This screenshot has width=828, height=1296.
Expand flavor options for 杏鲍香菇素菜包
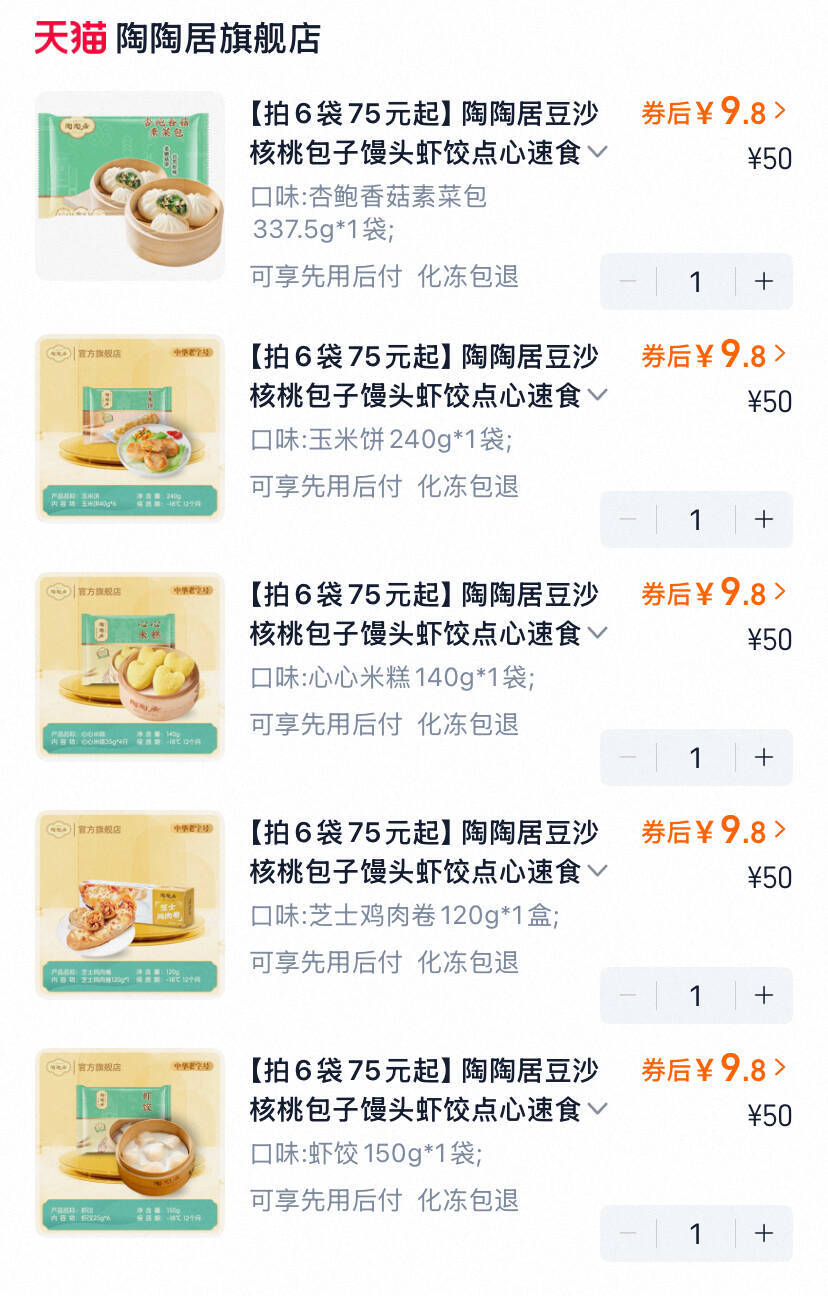tap(597, 152)
